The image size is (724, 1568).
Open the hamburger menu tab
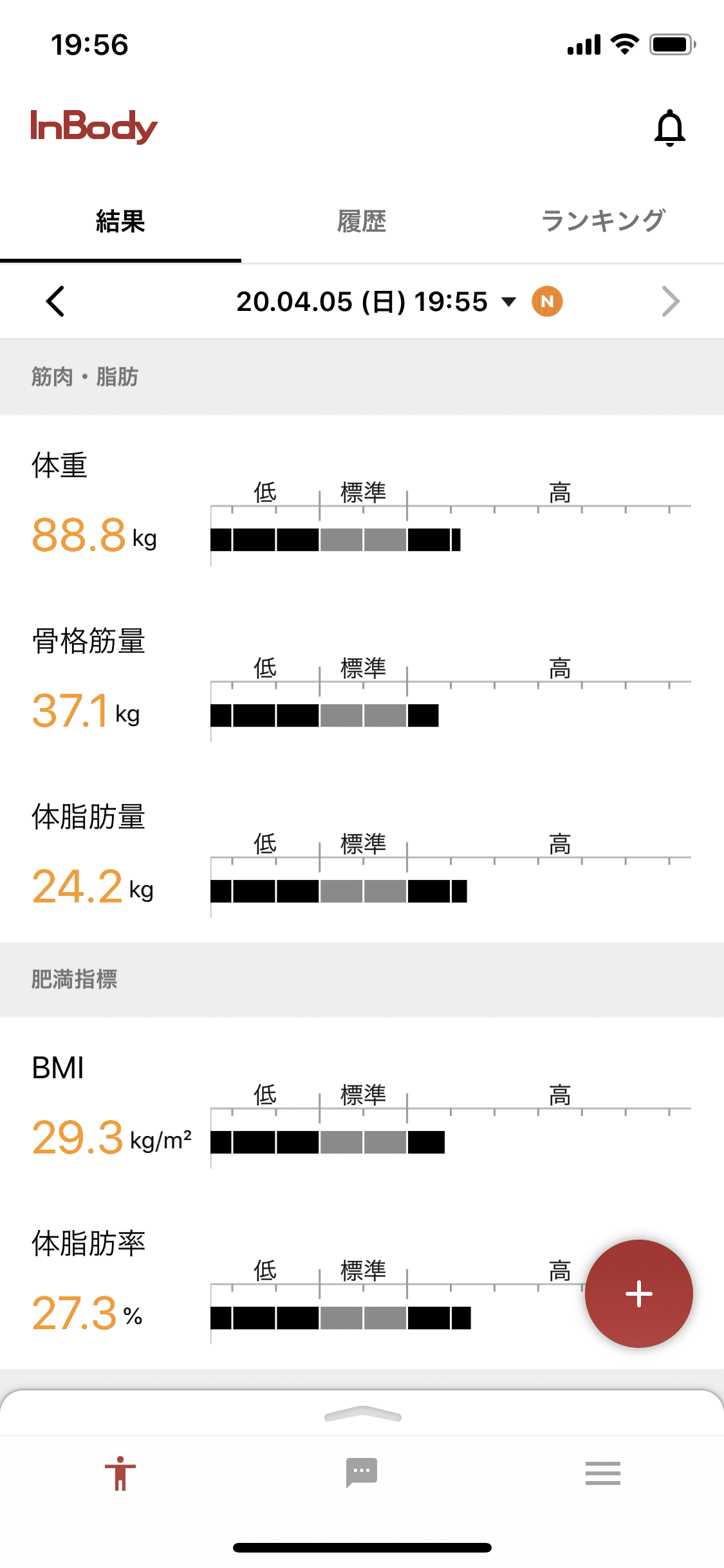click(603, 1473)
